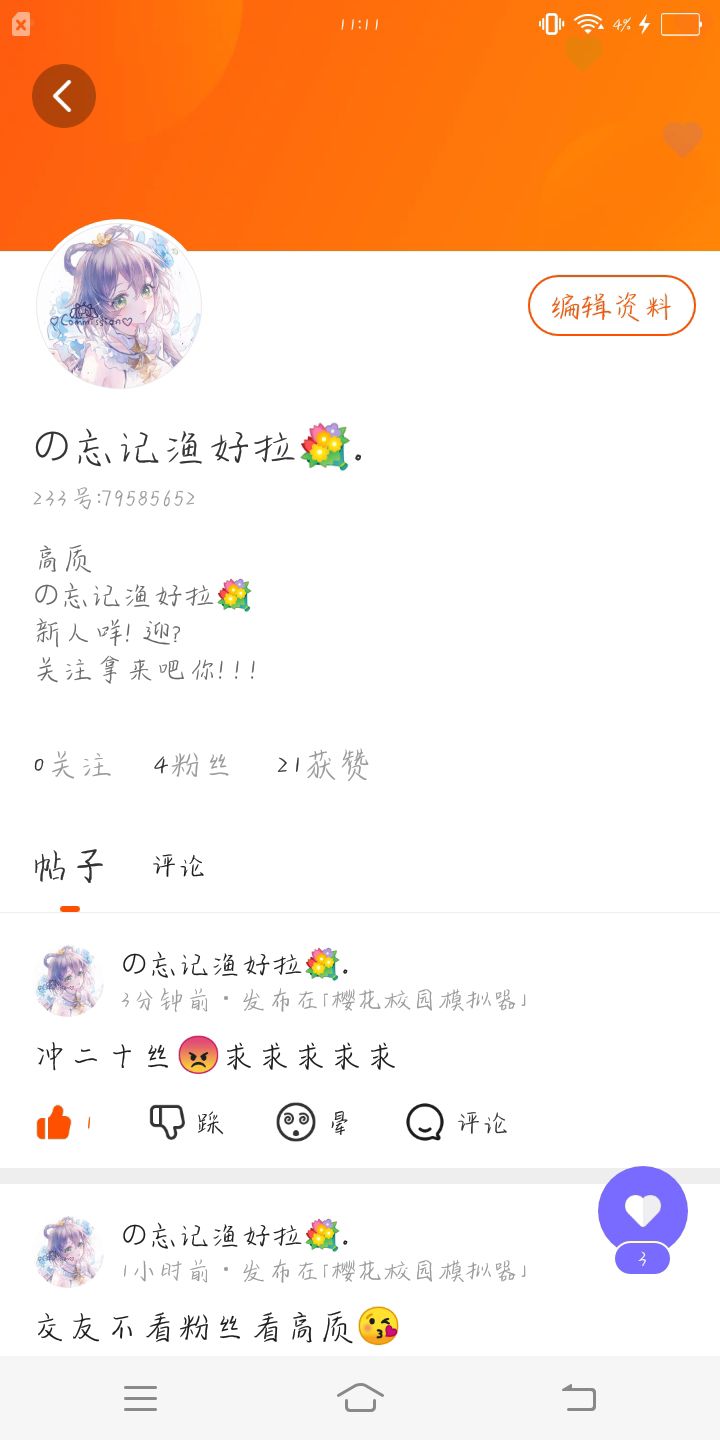Viewport: 720px width, 1440px height.
Task: React with 晕 on 冲二十丝 post
Action: click(313, 1123)
